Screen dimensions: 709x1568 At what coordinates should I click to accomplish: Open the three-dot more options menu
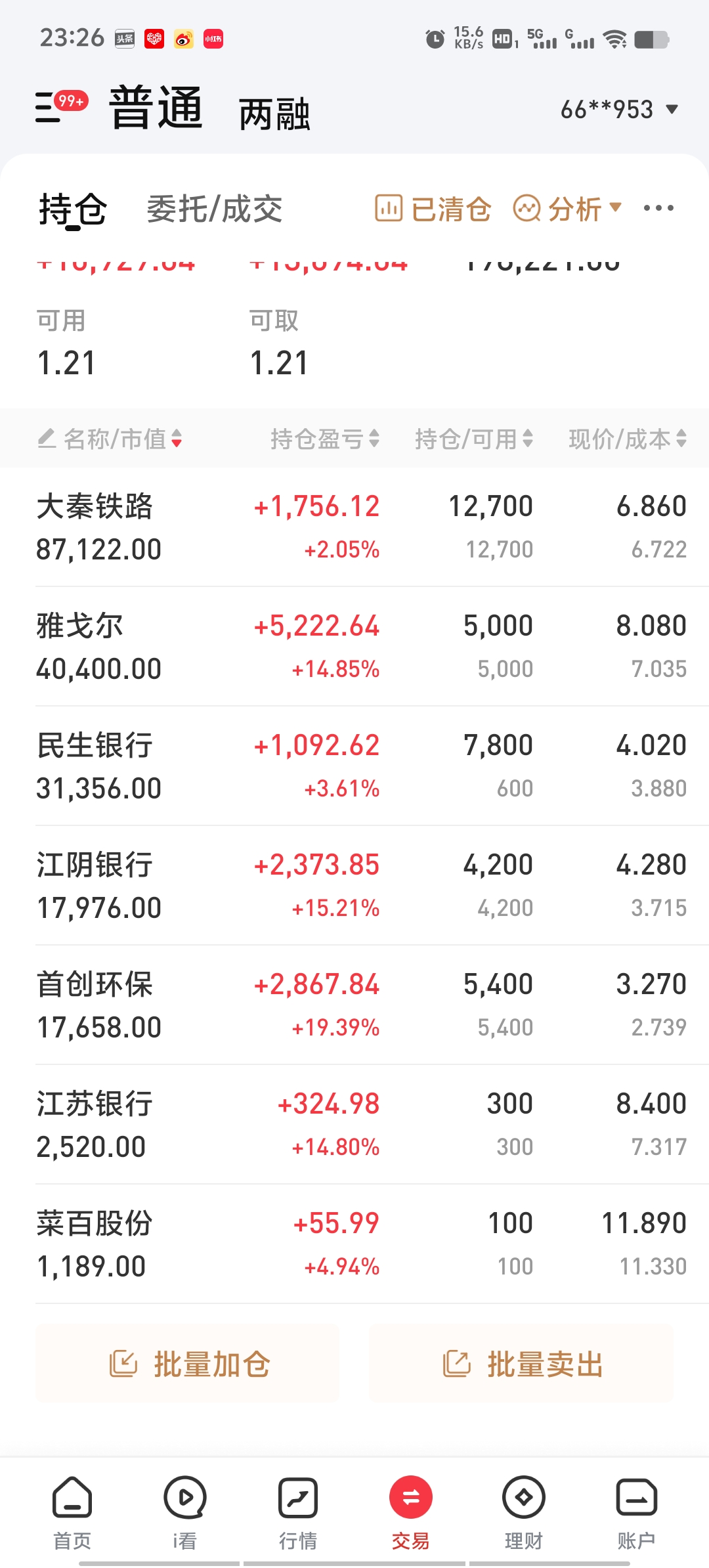(x=658, y=209)
